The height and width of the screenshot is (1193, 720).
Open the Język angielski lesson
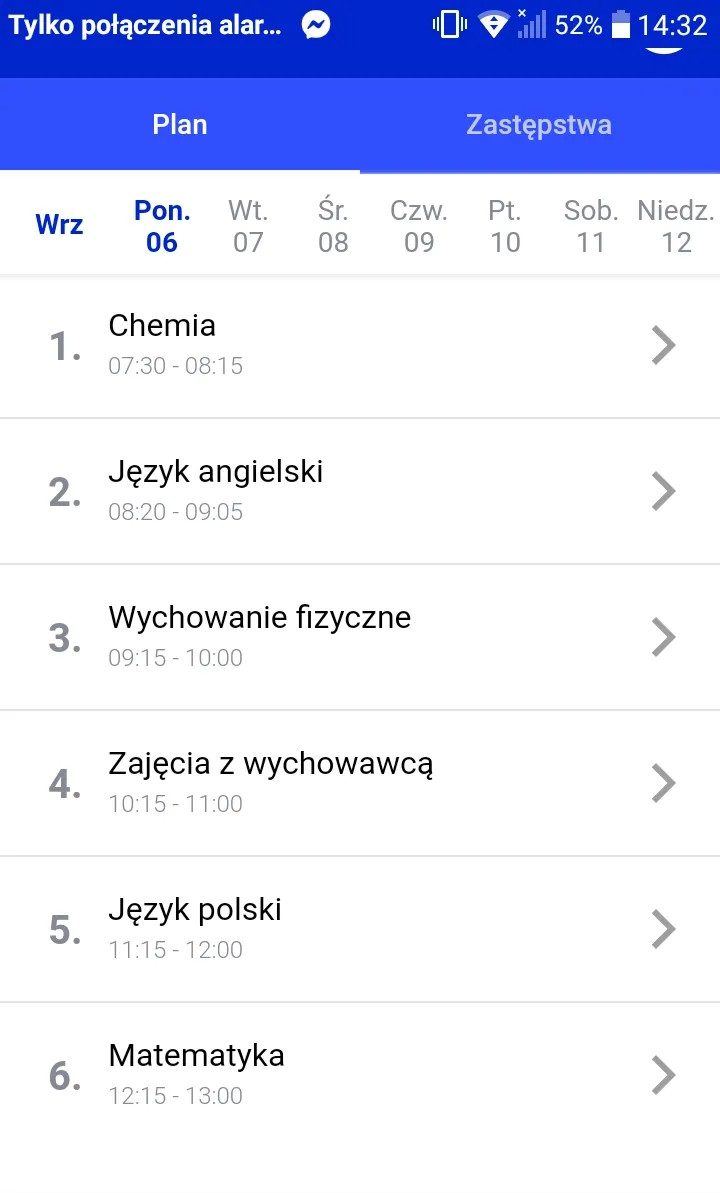pos(360,491)
